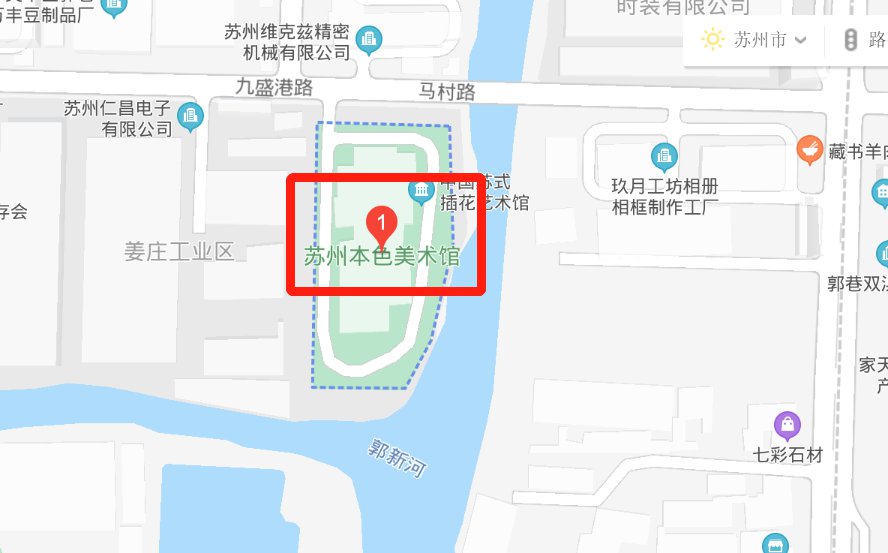Toggle the 路况 traffic layer button

pyautogui.click(x=865, y=40)
